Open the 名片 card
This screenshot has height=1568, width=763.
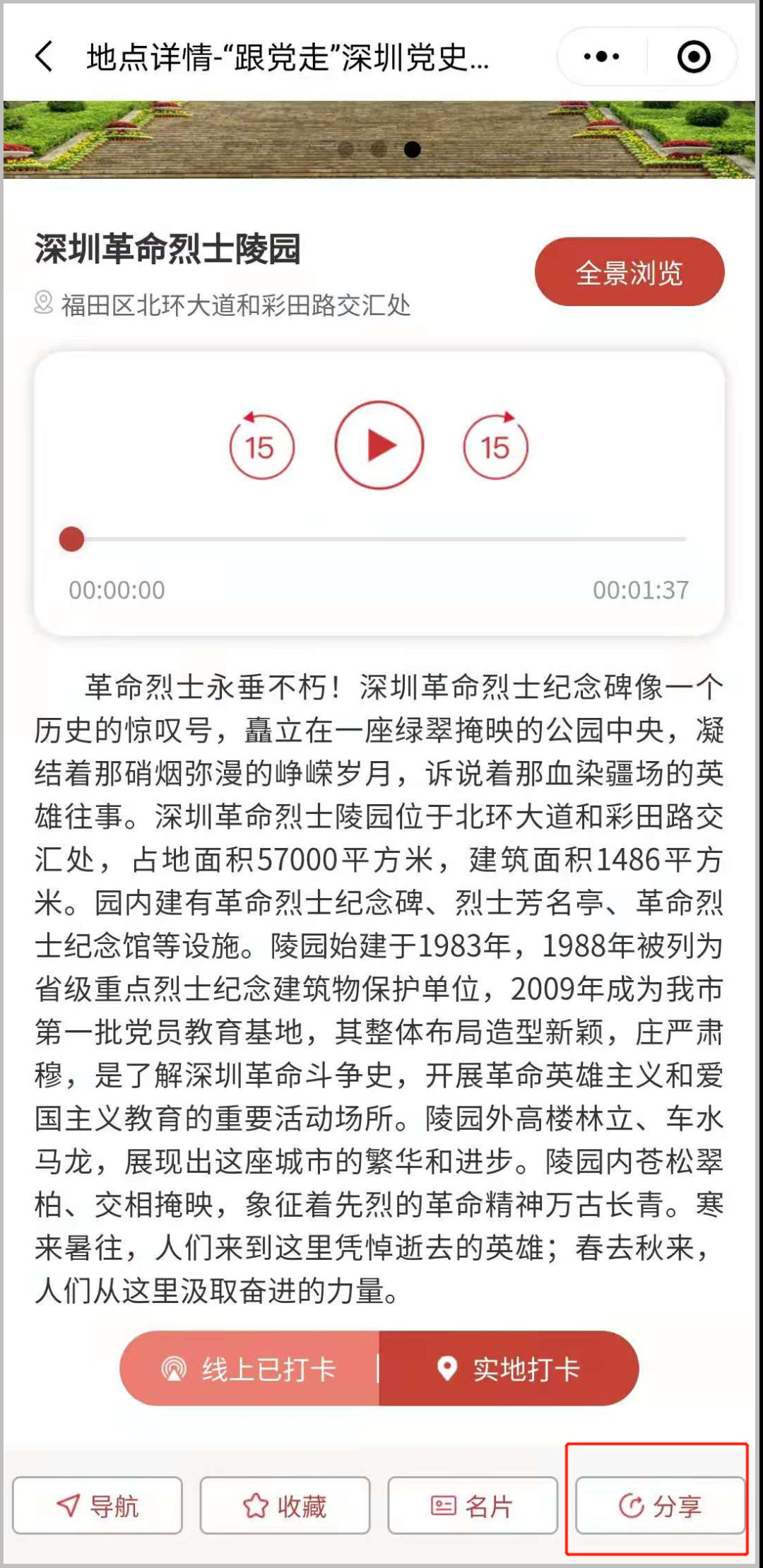pyautogui.click(x=472, y=1505)
